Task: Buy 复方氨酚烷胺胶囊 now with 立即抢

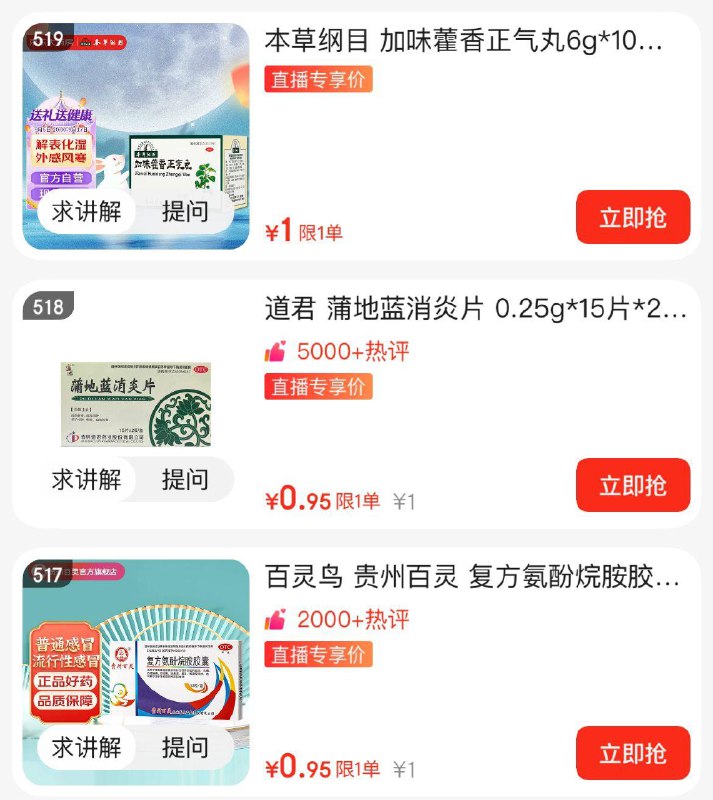Action: [x=633, y=753]
